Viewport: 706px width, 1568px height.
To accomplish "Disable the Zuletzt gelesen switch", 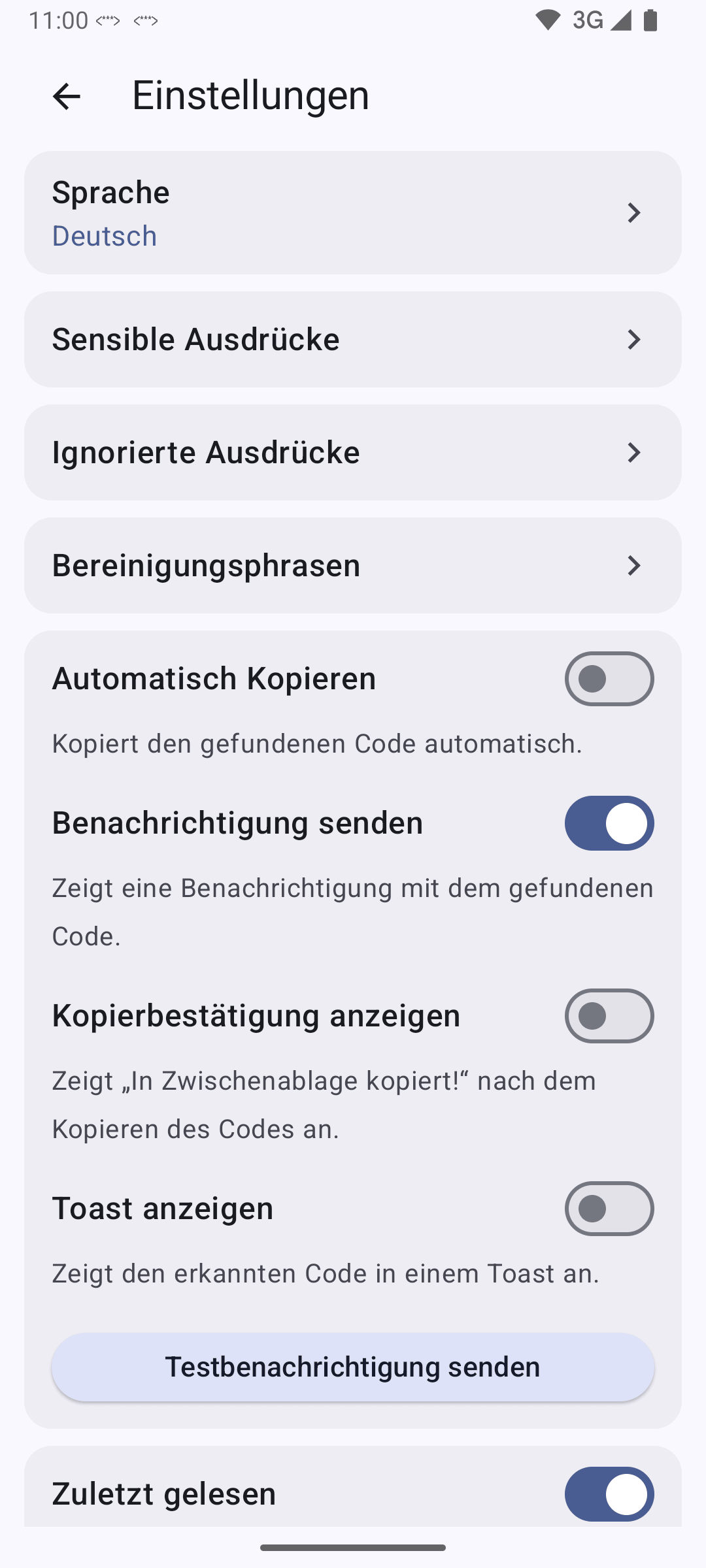I will point(609,1494).
